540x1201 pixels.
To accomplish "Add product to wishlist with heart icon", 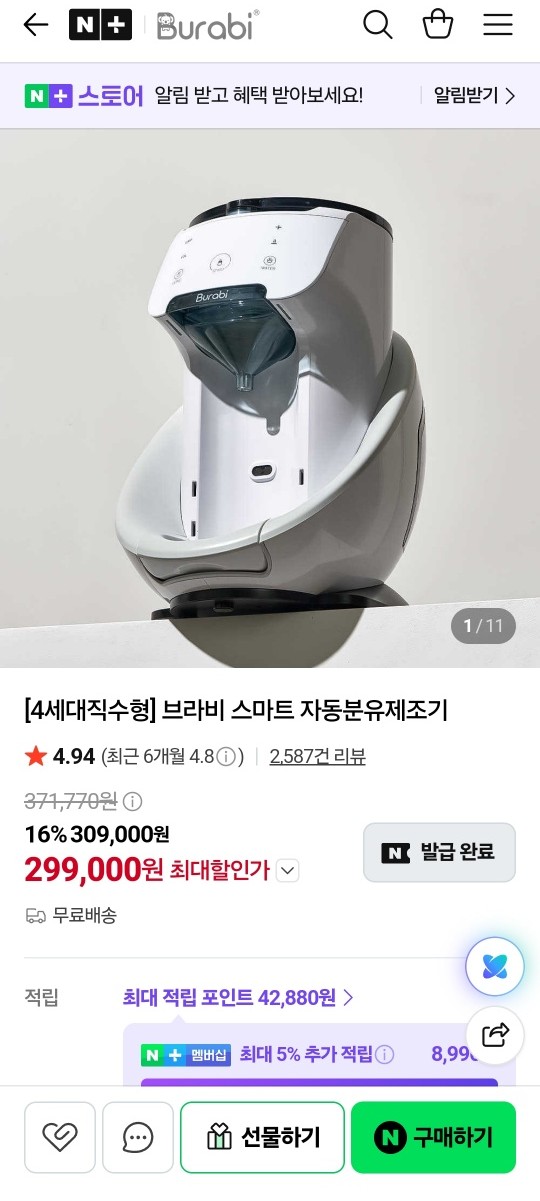I will click(60, 1137).
